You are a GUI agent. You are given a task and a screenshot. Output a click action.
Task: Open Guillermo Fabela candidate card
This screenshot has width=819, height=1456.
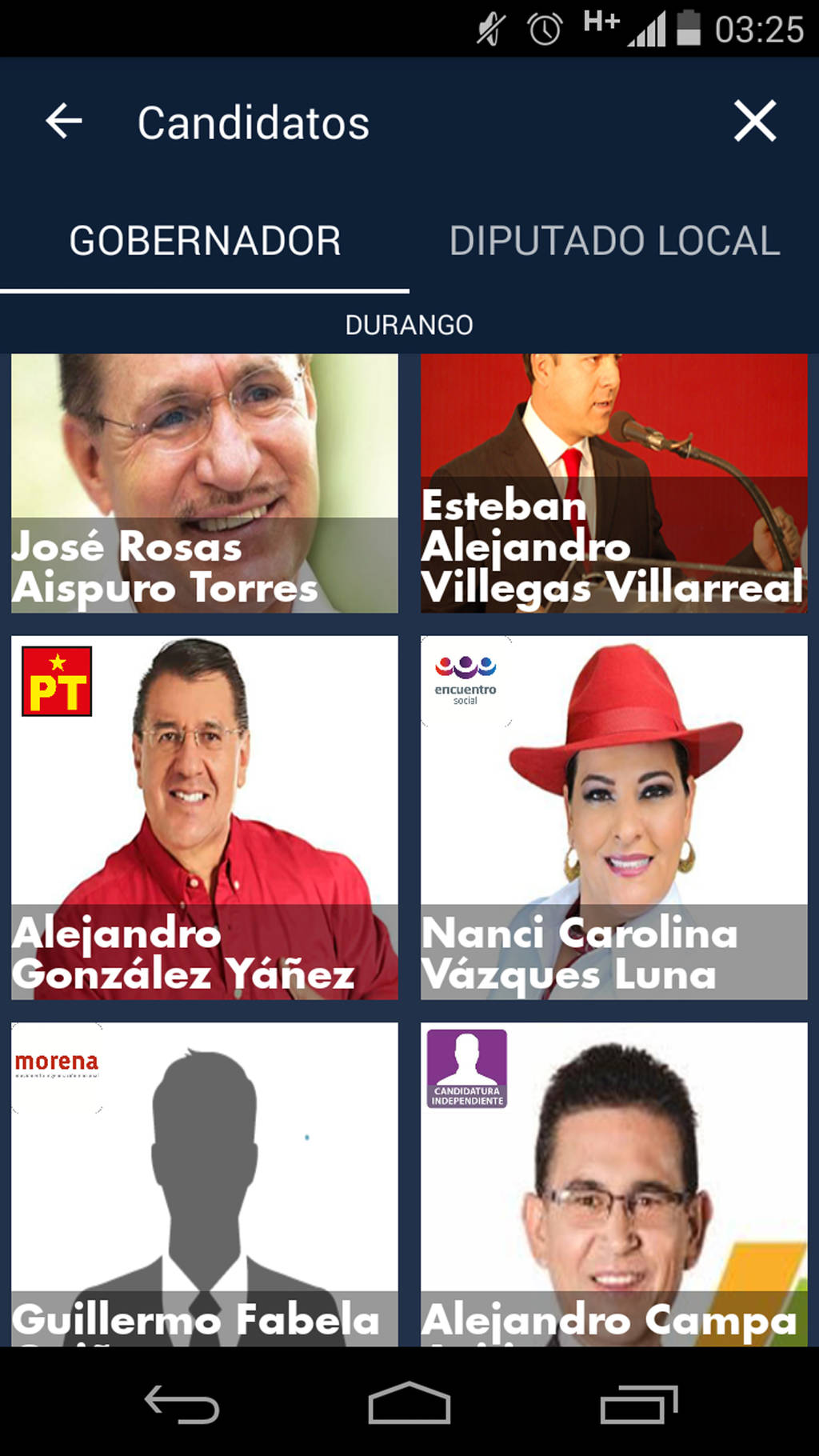(205, 1184)
